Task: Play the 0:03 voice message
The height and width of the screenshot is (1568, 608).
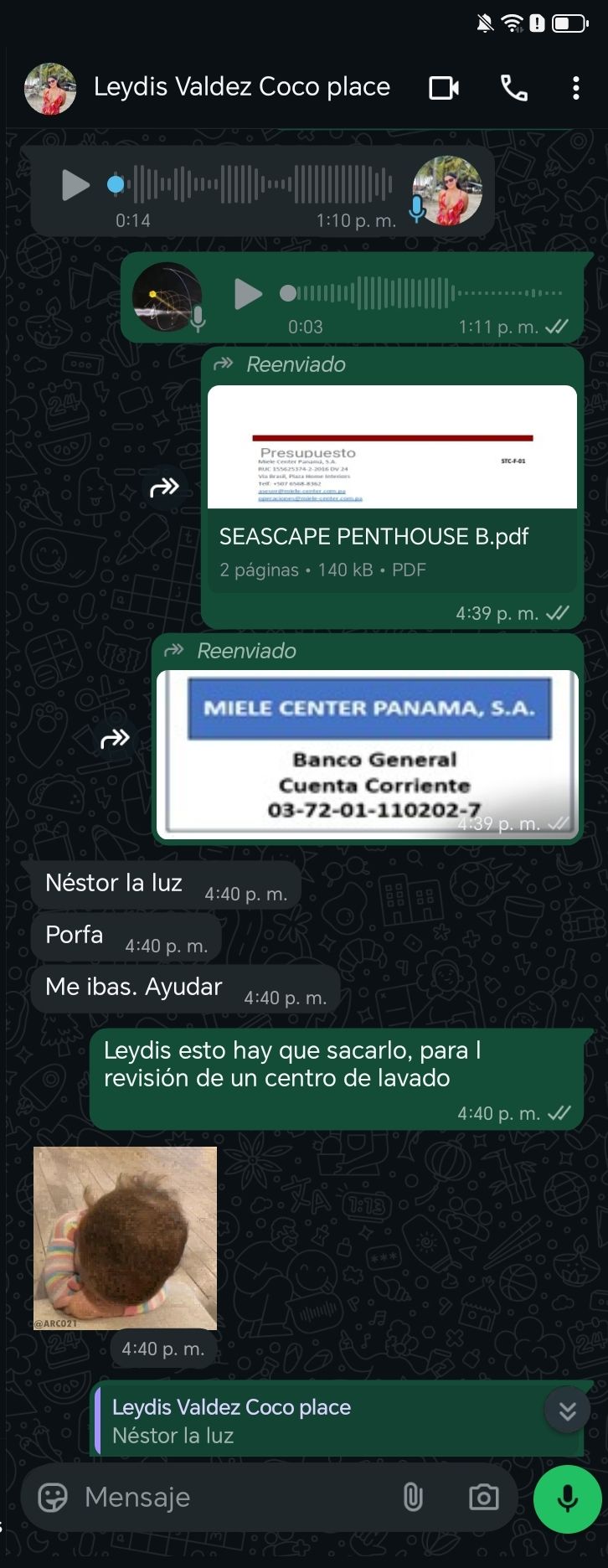Action: [x=248, y=294]
